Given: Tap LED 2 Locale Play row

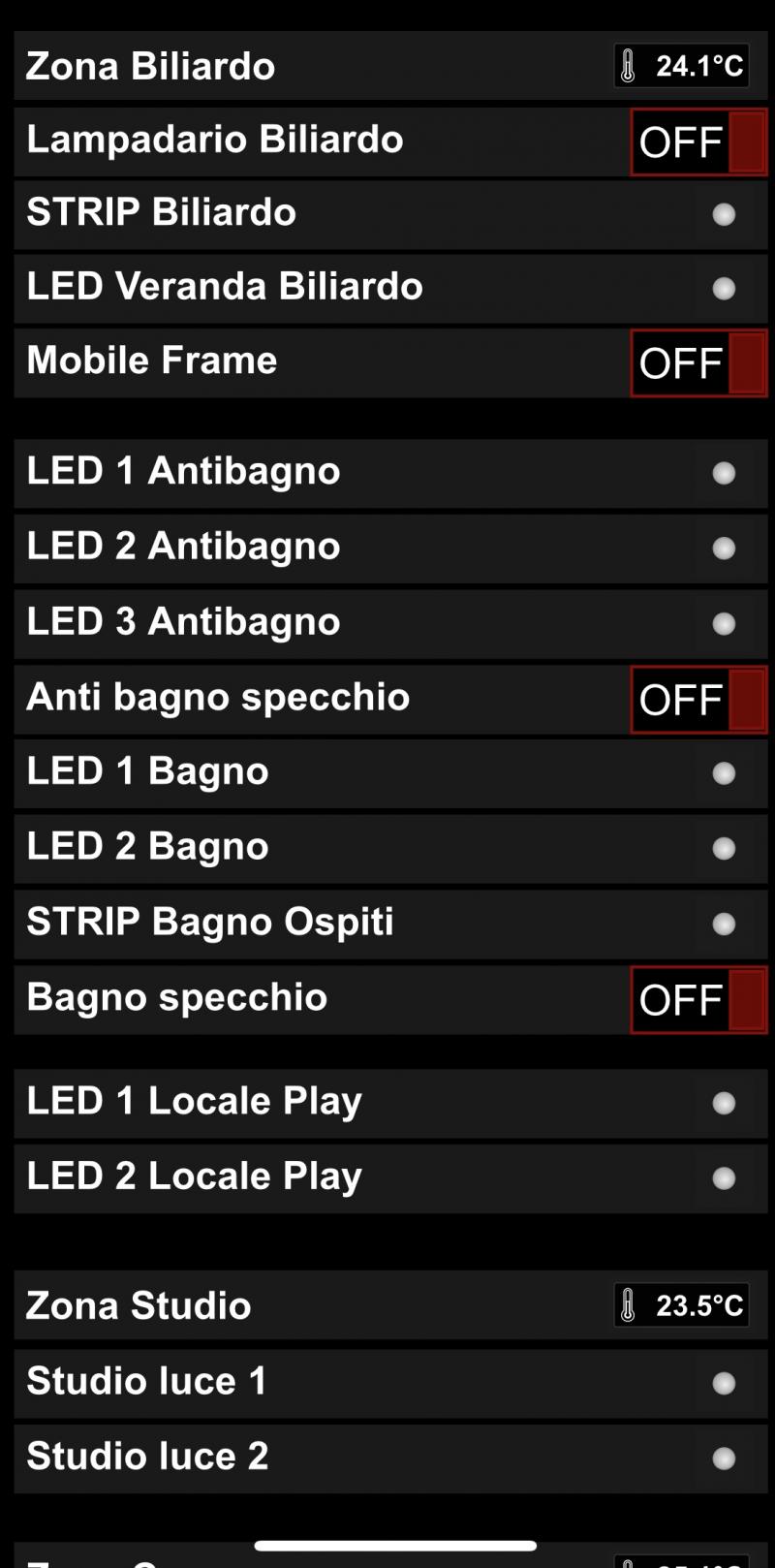Looking at the screenshot, I should (x=390, y=1177).
